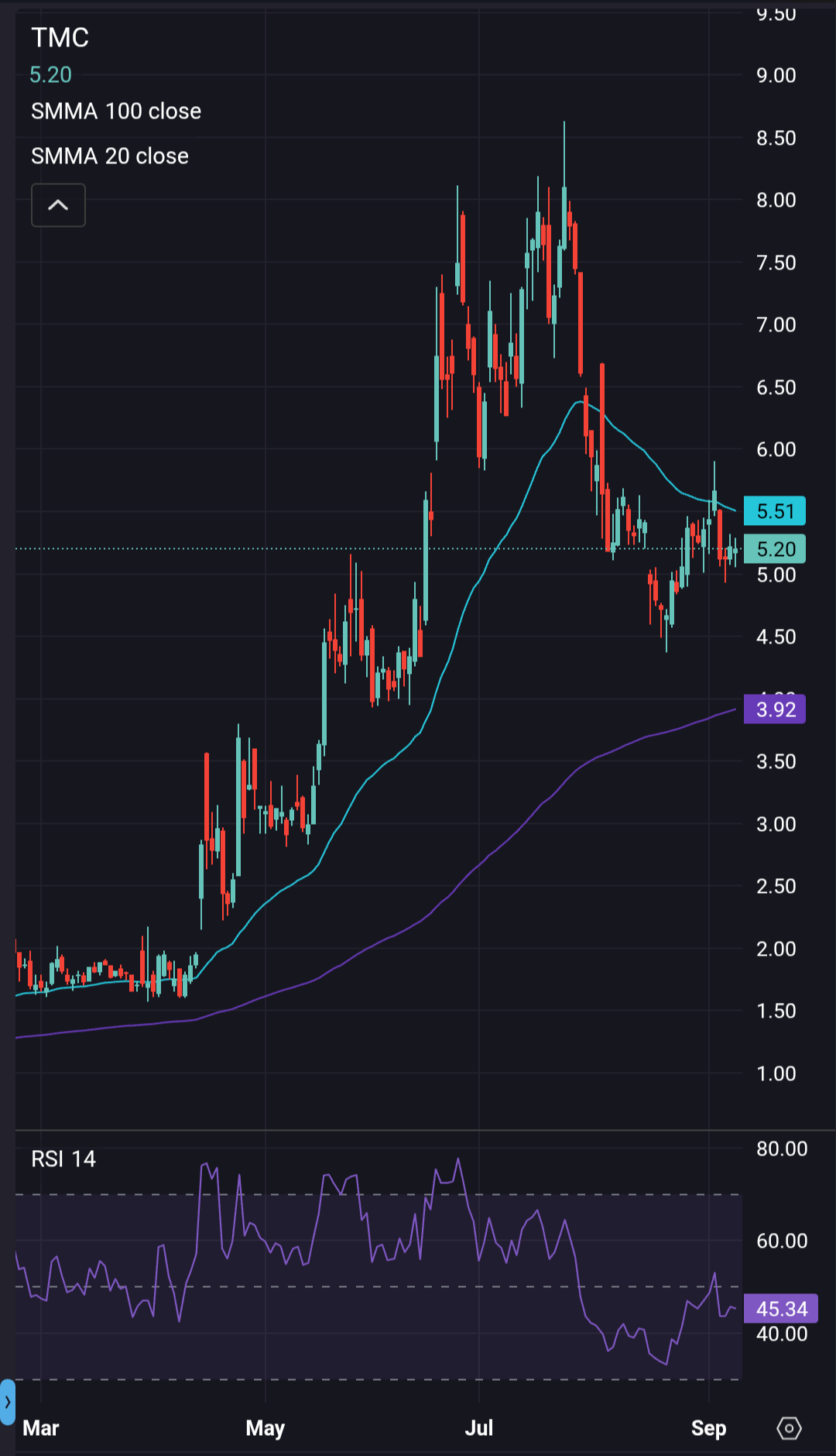Tap the TMC symbol title
Viewport: 836px width, 1456px height.
60,38
